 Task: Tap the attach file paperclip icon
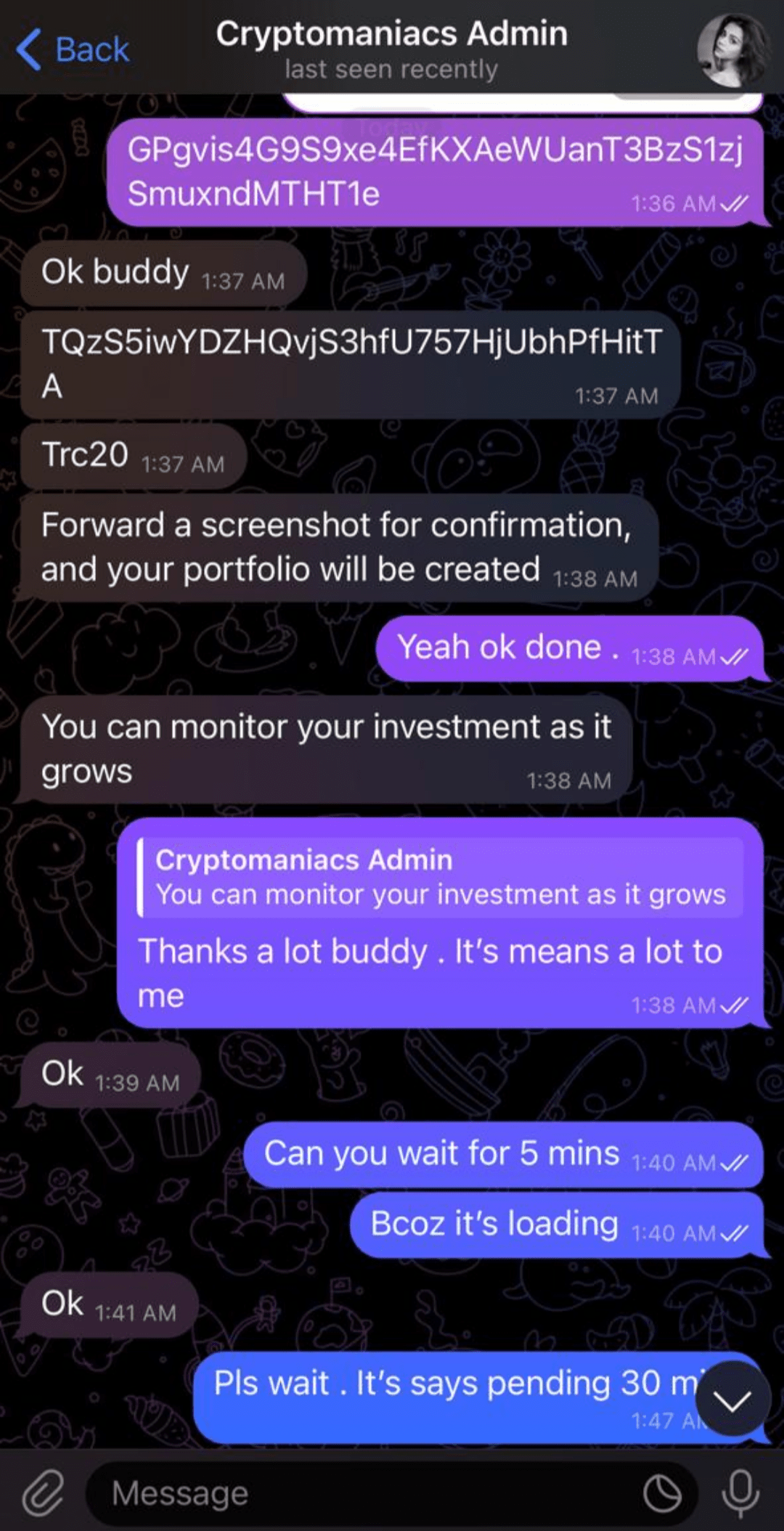[x=43, y=1494]
